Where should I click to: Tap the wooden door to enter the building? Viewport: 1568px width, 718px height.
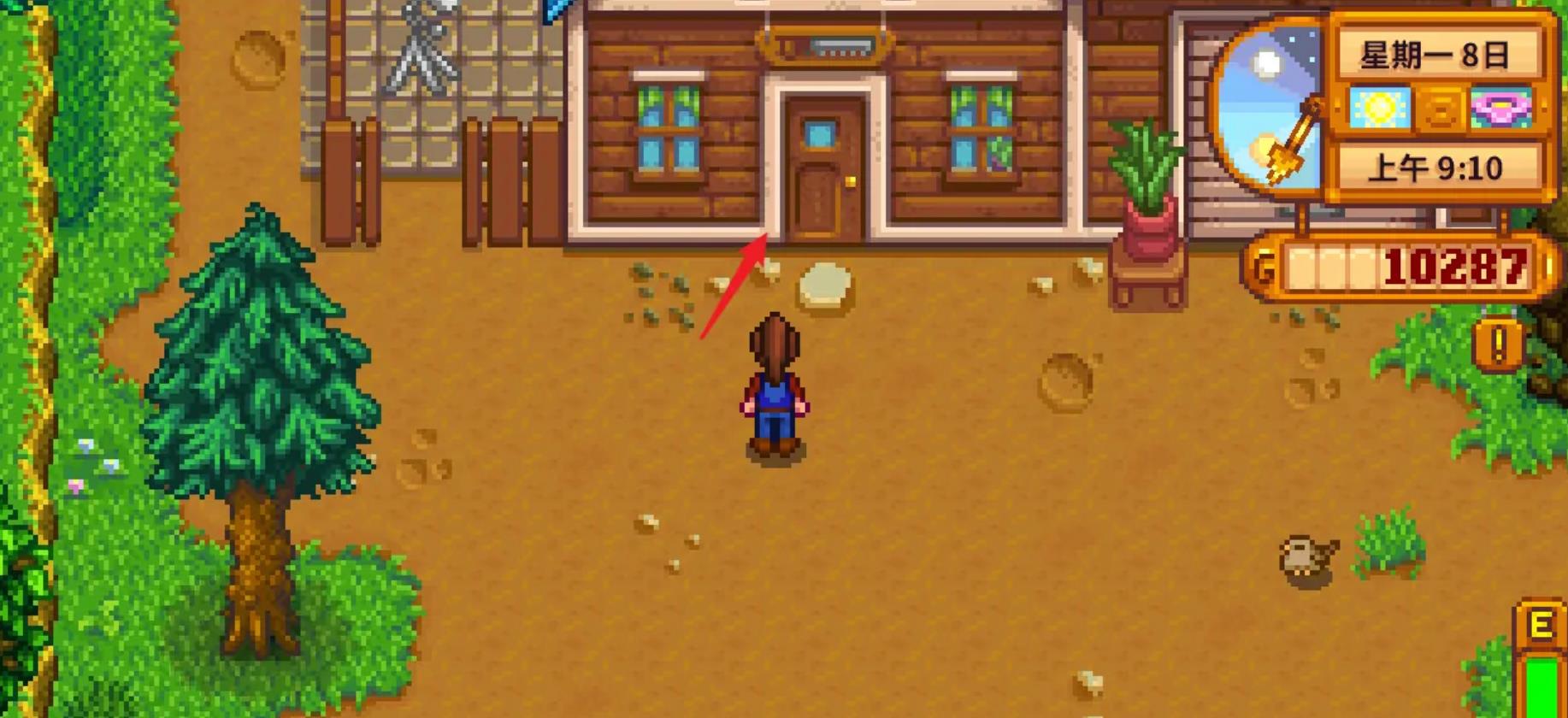(823, 175)
